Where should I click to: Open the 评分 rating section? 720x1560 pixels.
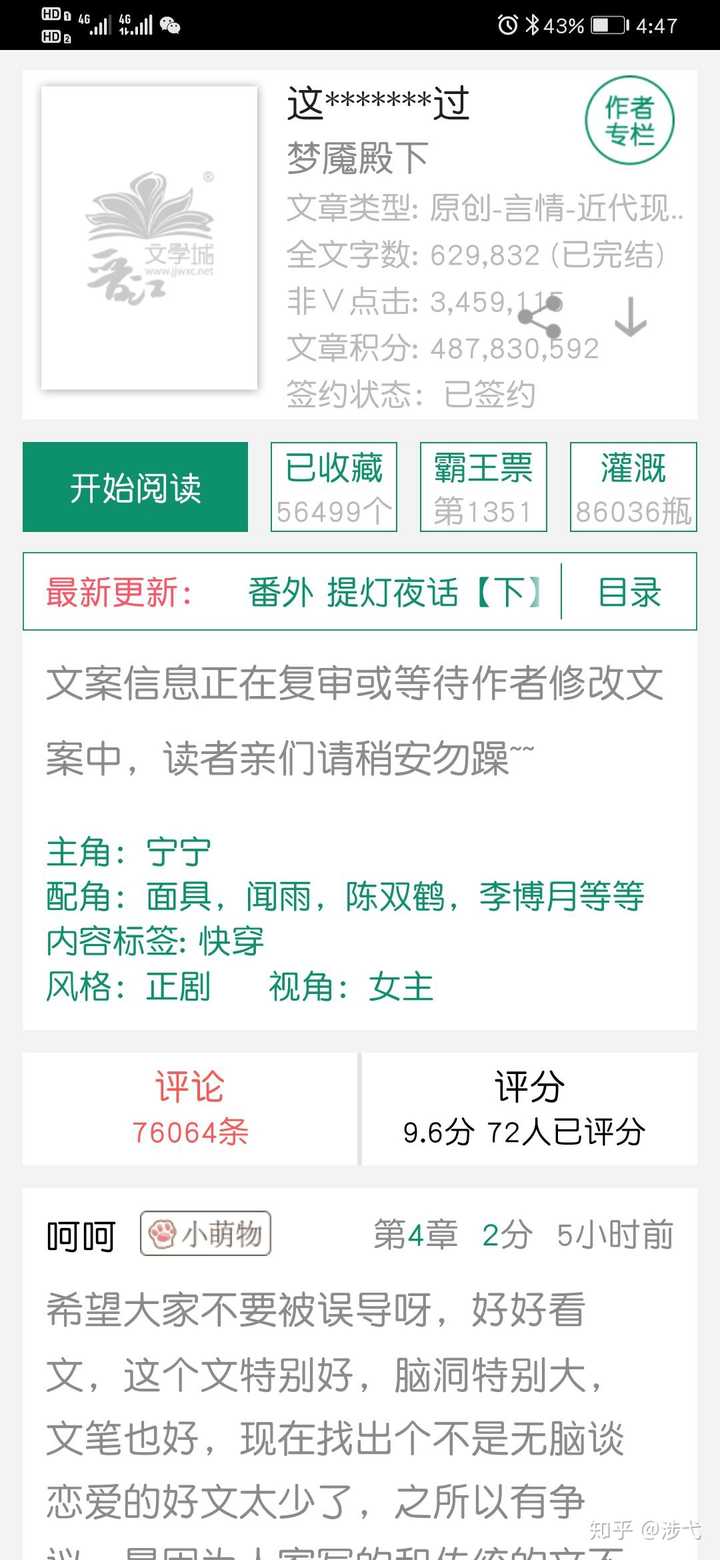point(528,1108)
